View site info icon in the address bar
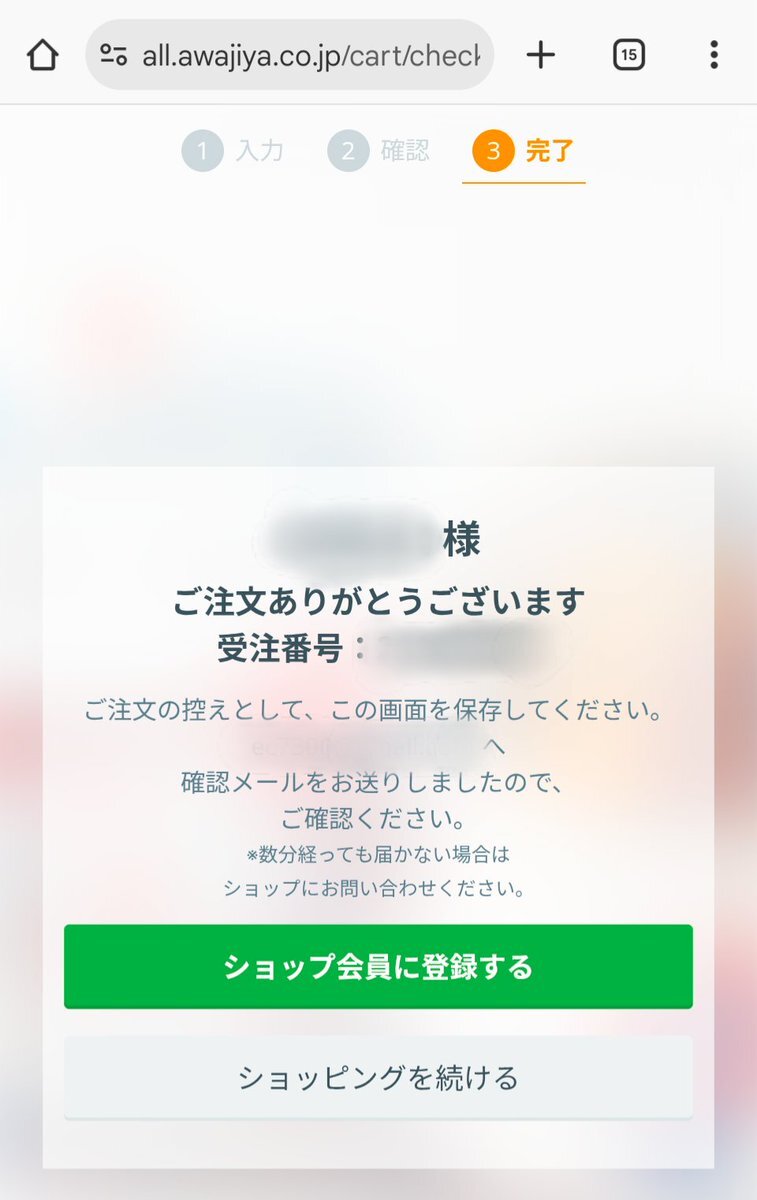The width and height of the screenshot is (757, 1200). point(114,55)
